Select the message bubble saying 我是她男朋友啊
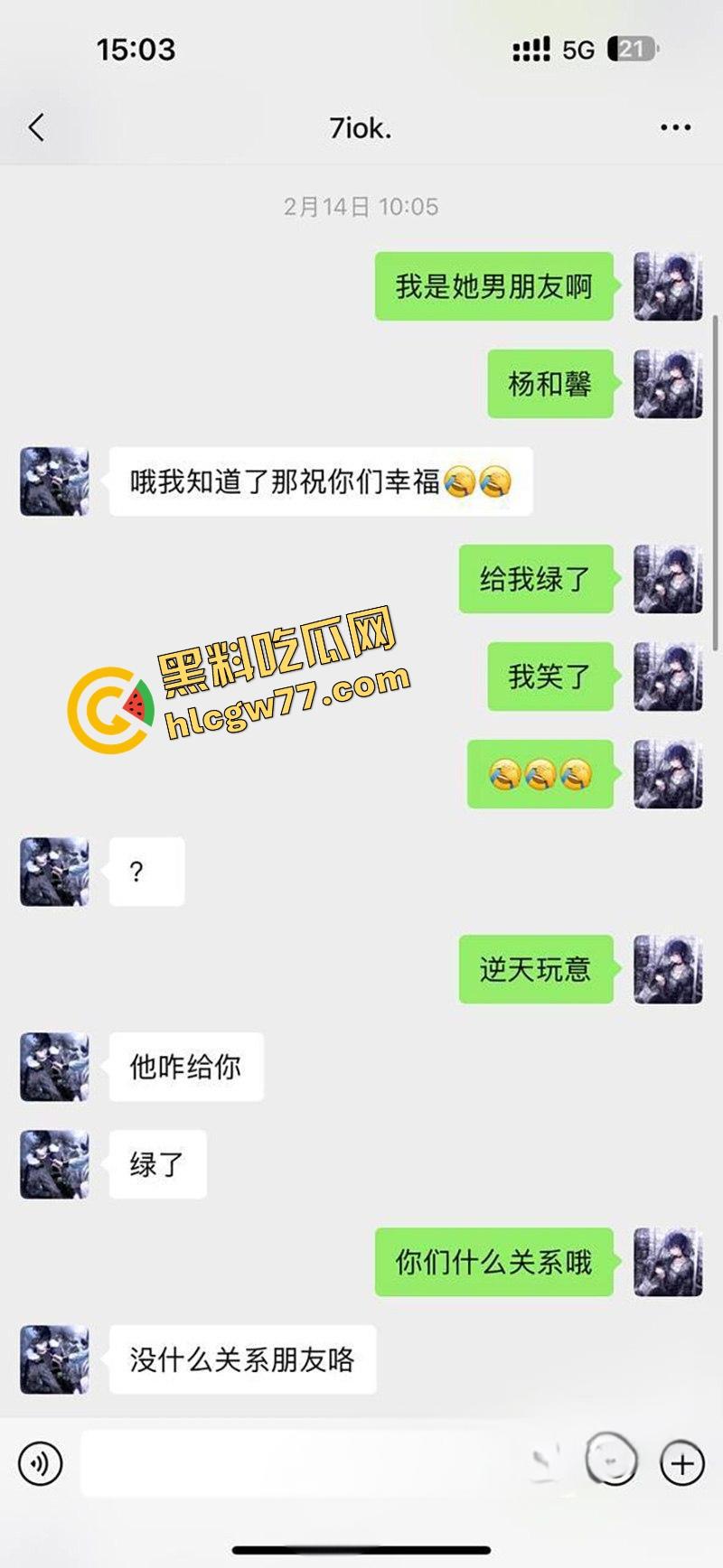The height and width of the screenshot is (1568, 723). click(x=493, y=286)
